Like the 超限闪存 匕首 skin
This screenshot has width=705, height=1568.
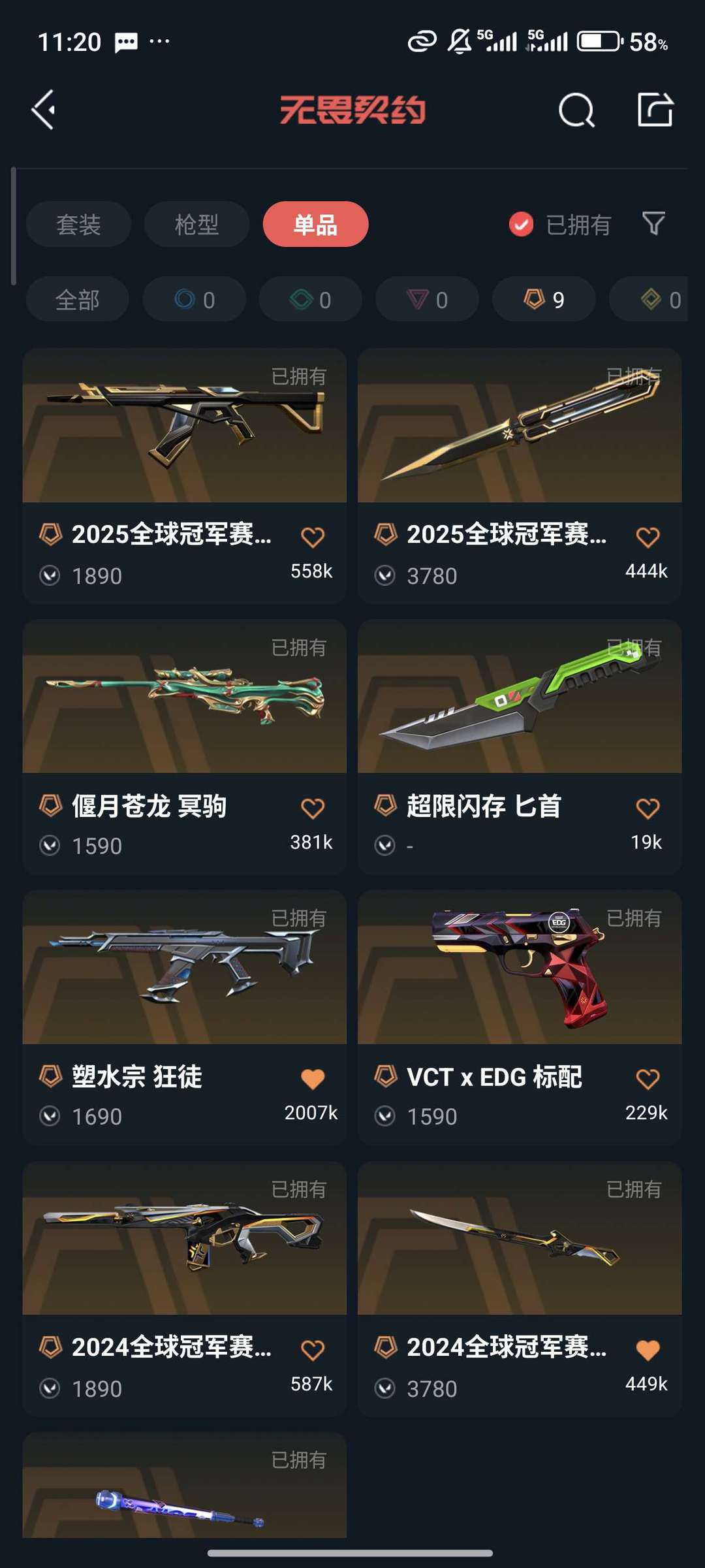click(x=648, y=808)
